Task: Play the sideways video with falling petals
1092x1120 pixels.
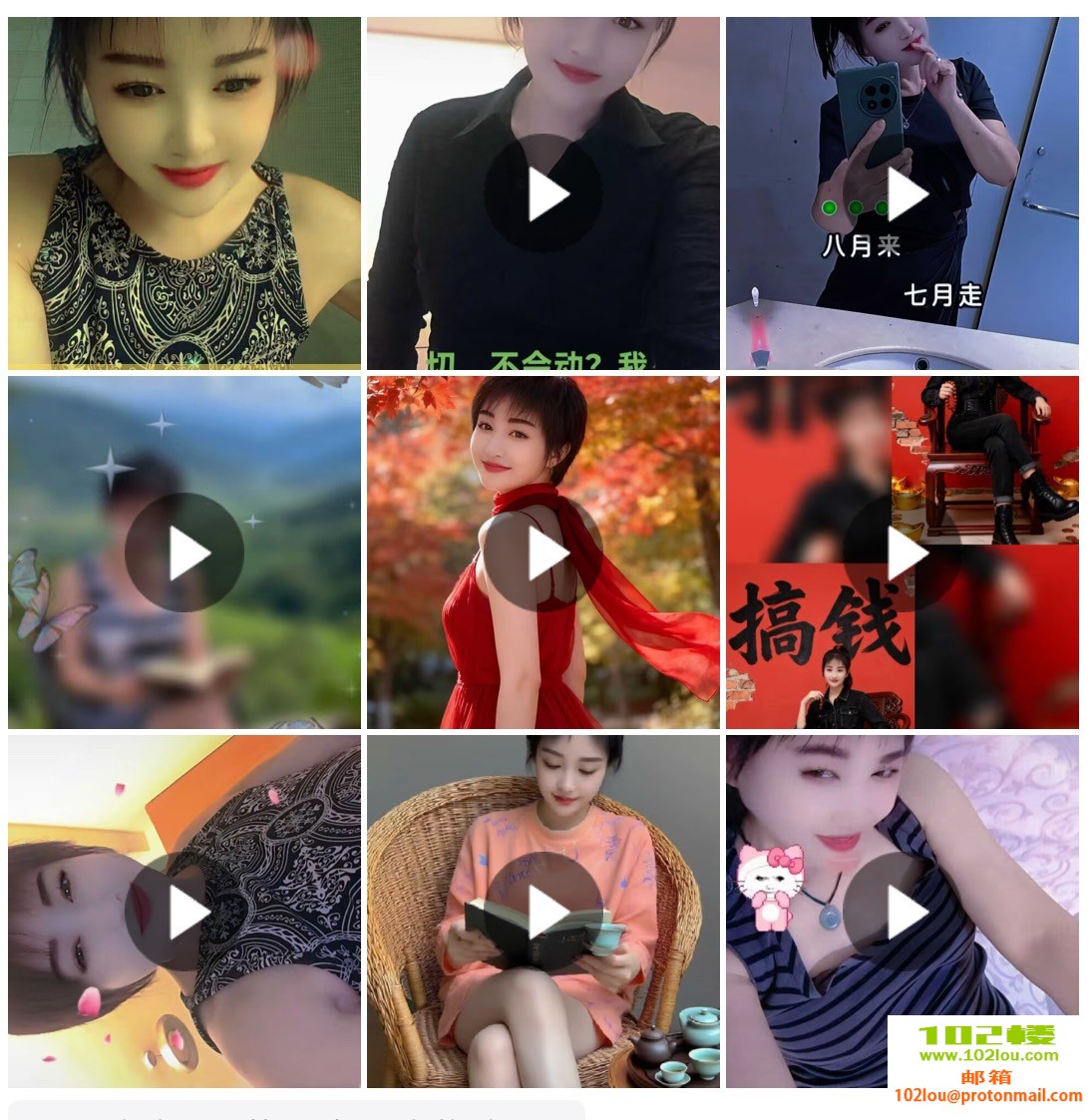Action: [x=184, y=912]
